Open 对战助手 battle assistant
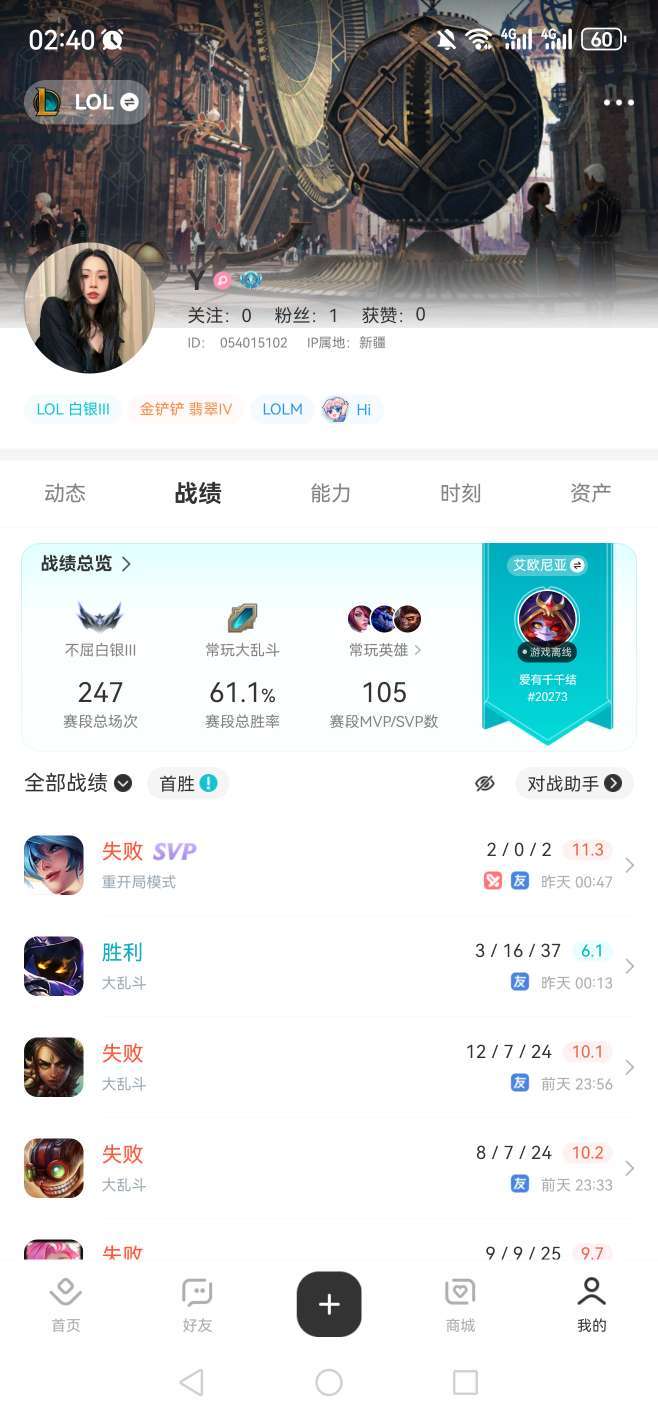Viewport: 658px width, 1416px height. point(574,783)
